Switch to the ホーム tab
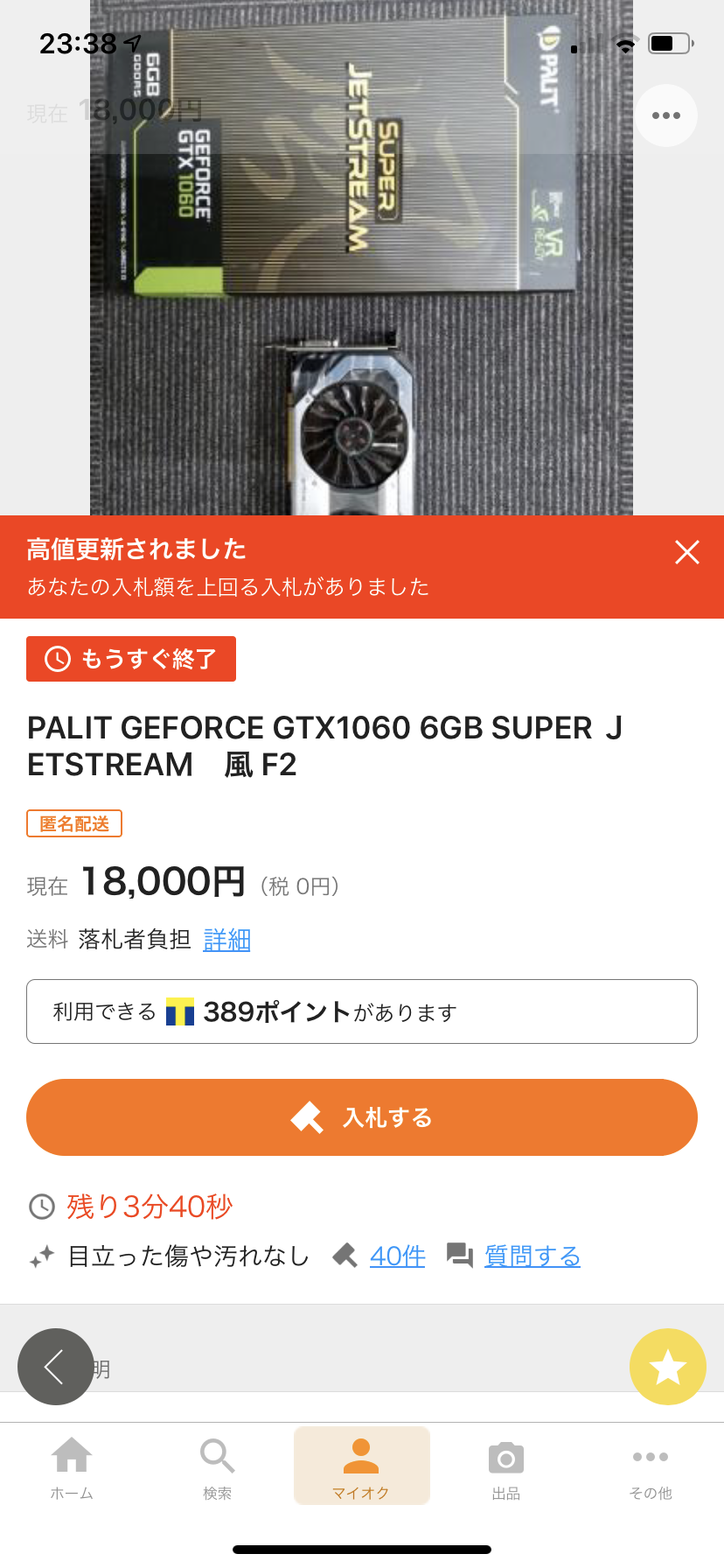 [x=72, y=1466]
